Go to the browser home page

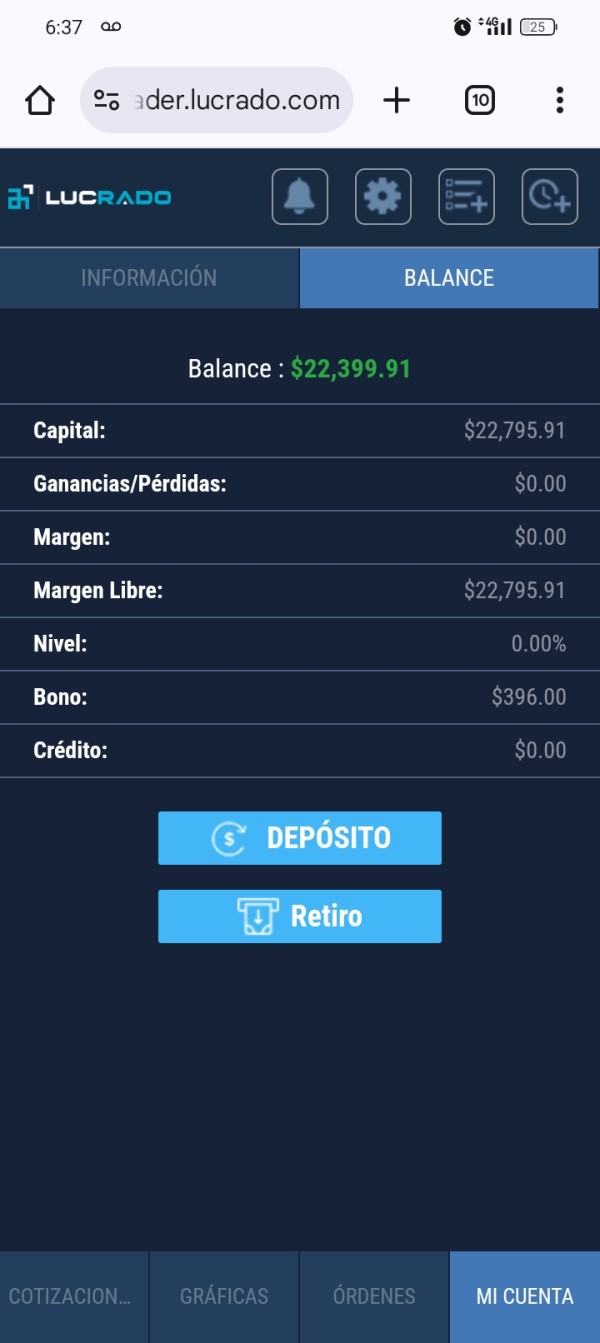point(40,100)
